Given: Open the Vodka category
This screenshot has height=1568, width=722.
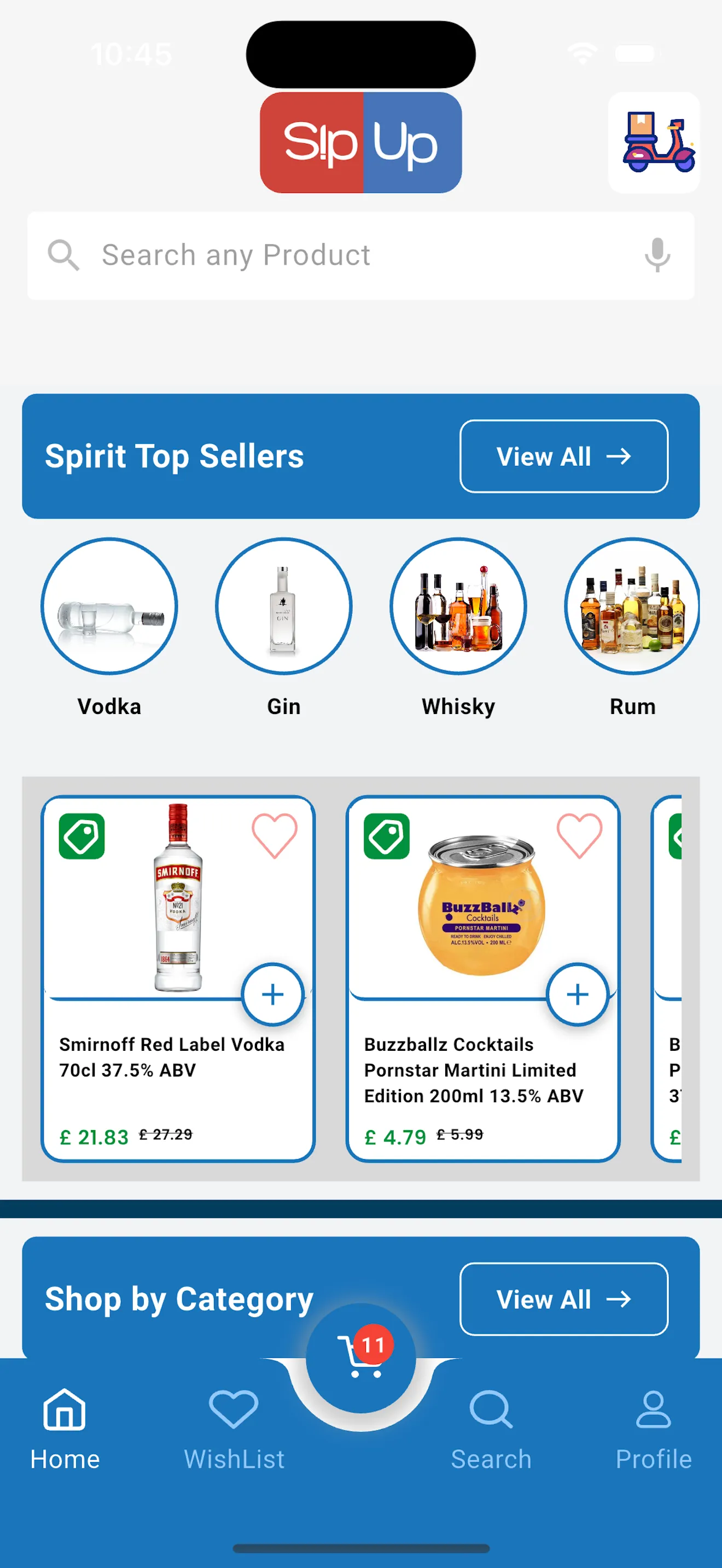Looking at the screenshot, I should [109, 606].
